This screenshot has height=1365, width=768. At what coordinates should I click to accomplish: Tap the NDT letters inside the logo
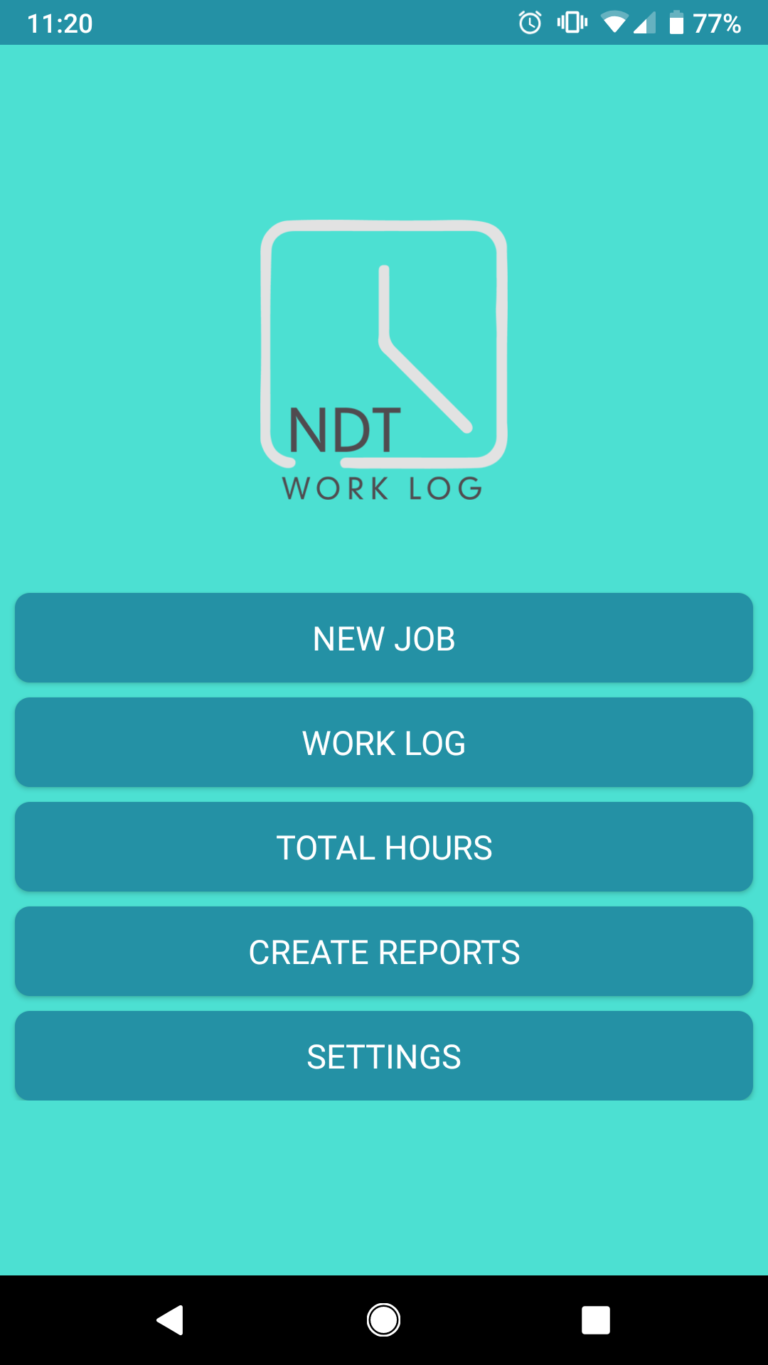344,427
